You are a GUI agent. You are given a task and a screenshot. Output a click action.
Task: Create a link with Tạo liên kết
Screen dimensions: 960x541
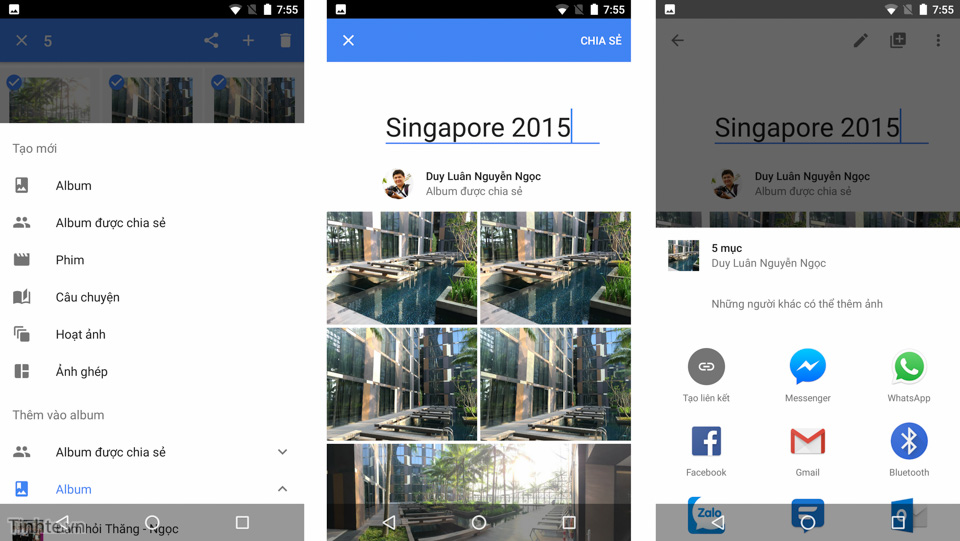coord(706,368)
